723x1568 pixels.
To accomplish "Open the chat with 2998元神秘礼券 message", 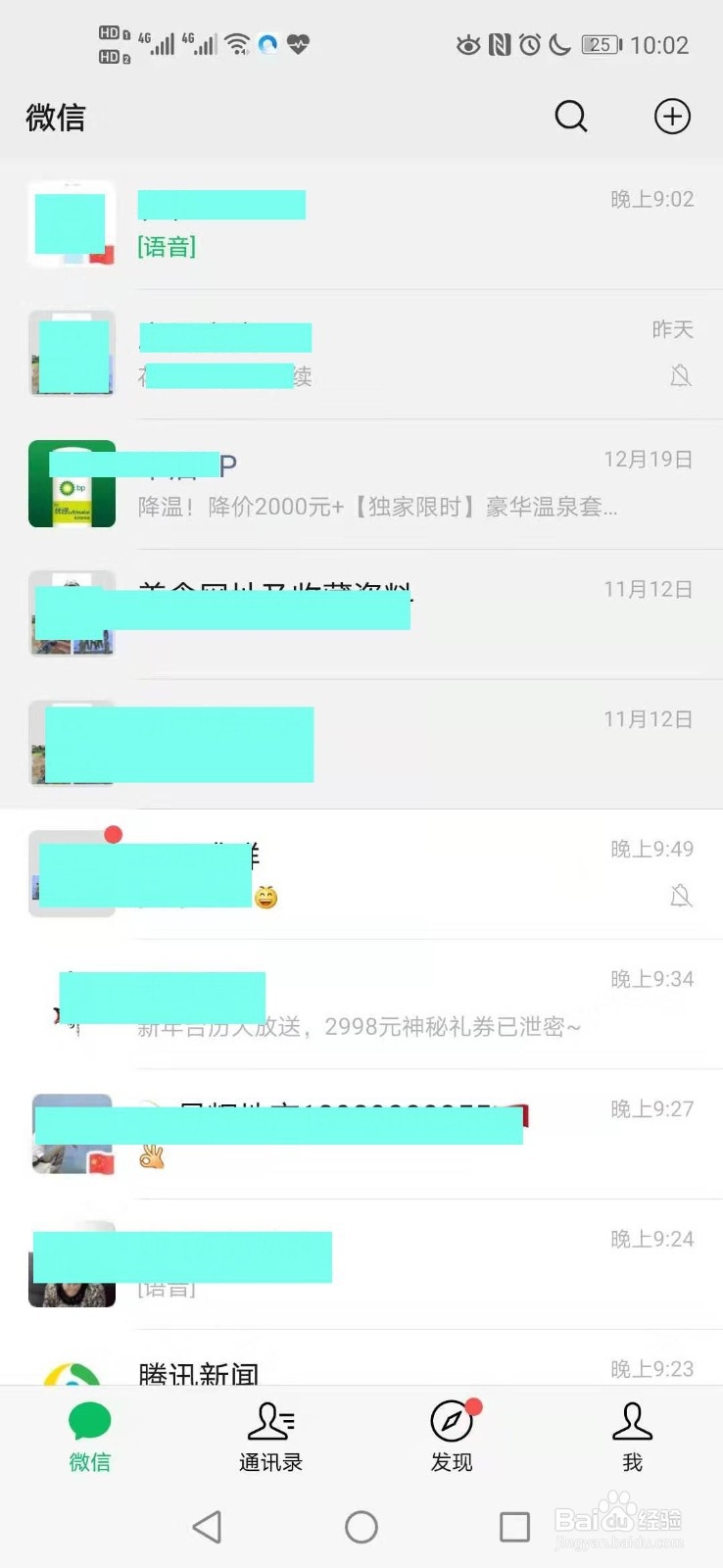I will click(361, 1004).
